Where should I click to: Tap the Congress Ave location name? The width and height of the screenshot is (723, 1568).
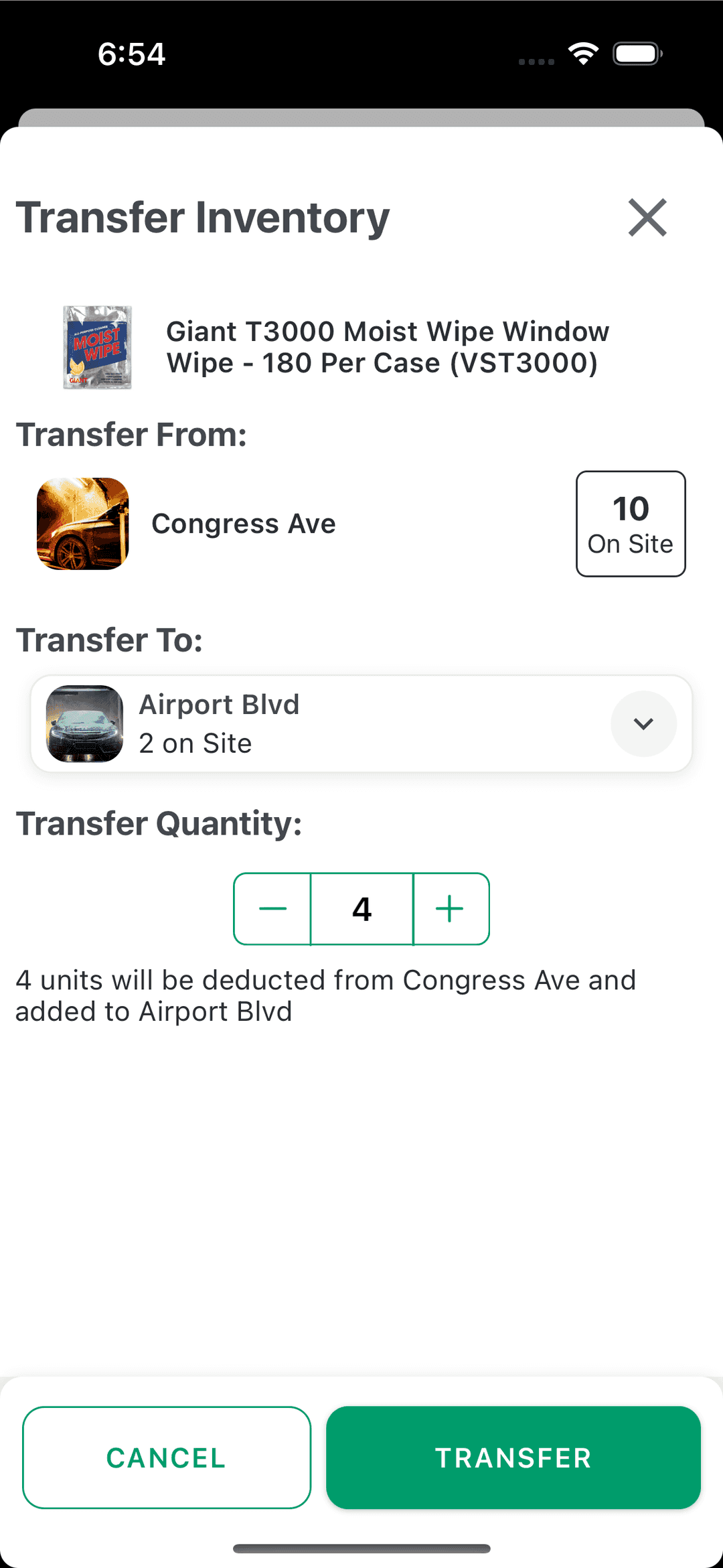pyautogui.click(x=244, y=523)
